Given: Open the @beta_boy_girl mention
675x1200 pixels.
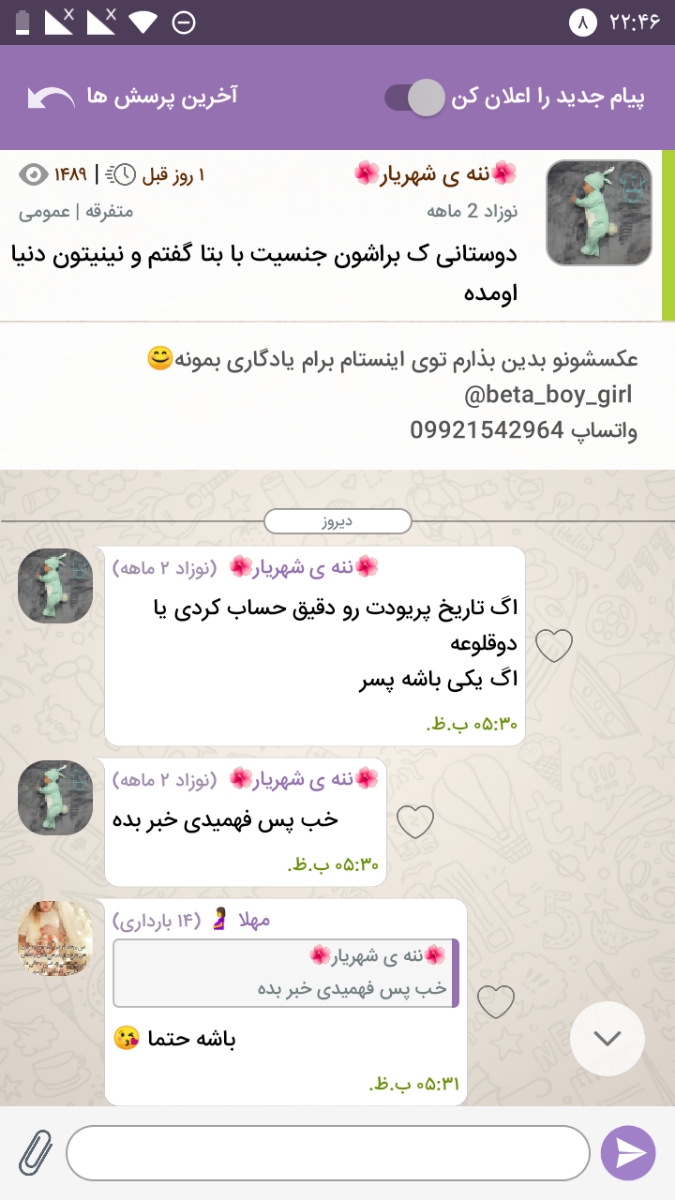Looking at the screenshot, I should (x=548, y=395).
